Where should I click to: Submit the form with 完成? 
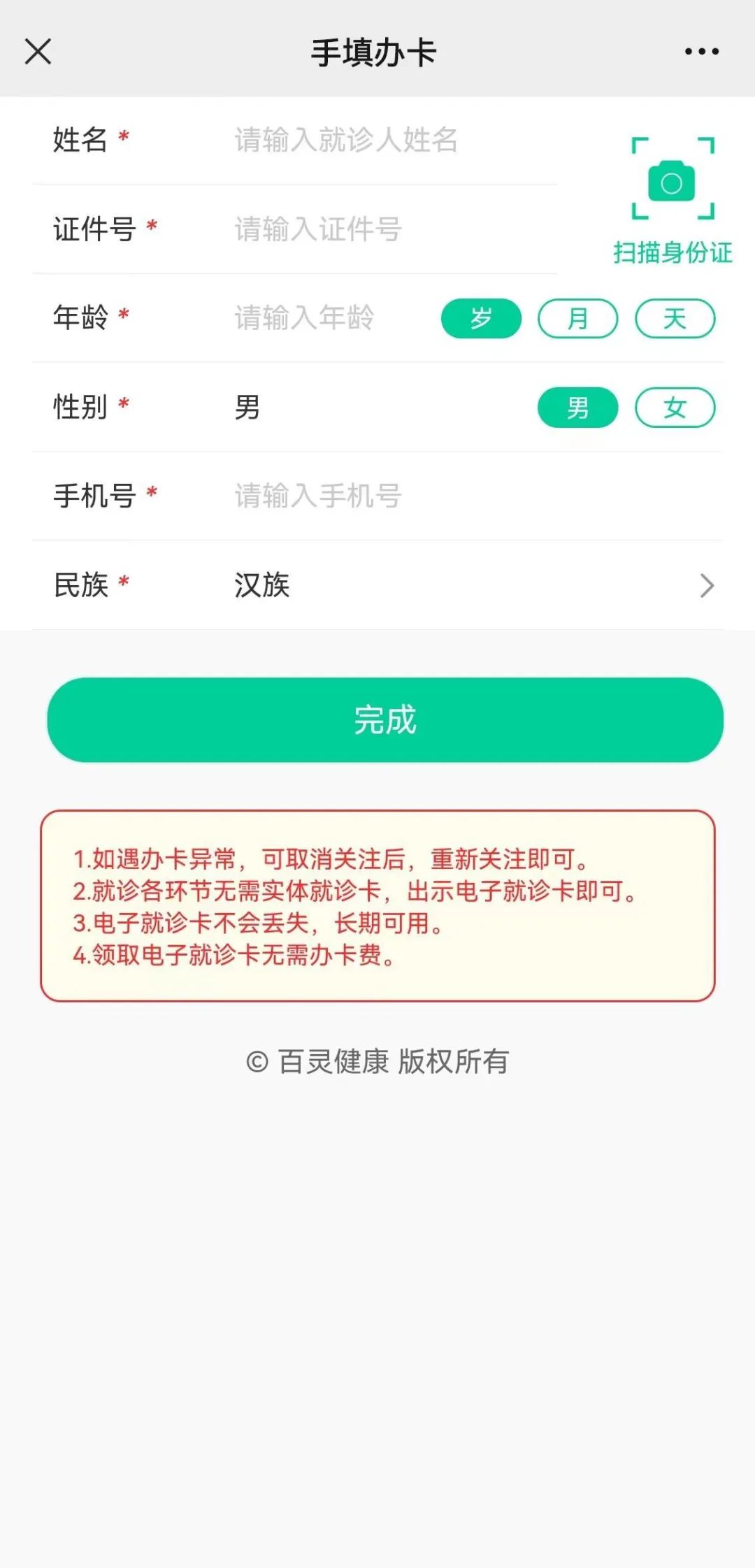385,719
